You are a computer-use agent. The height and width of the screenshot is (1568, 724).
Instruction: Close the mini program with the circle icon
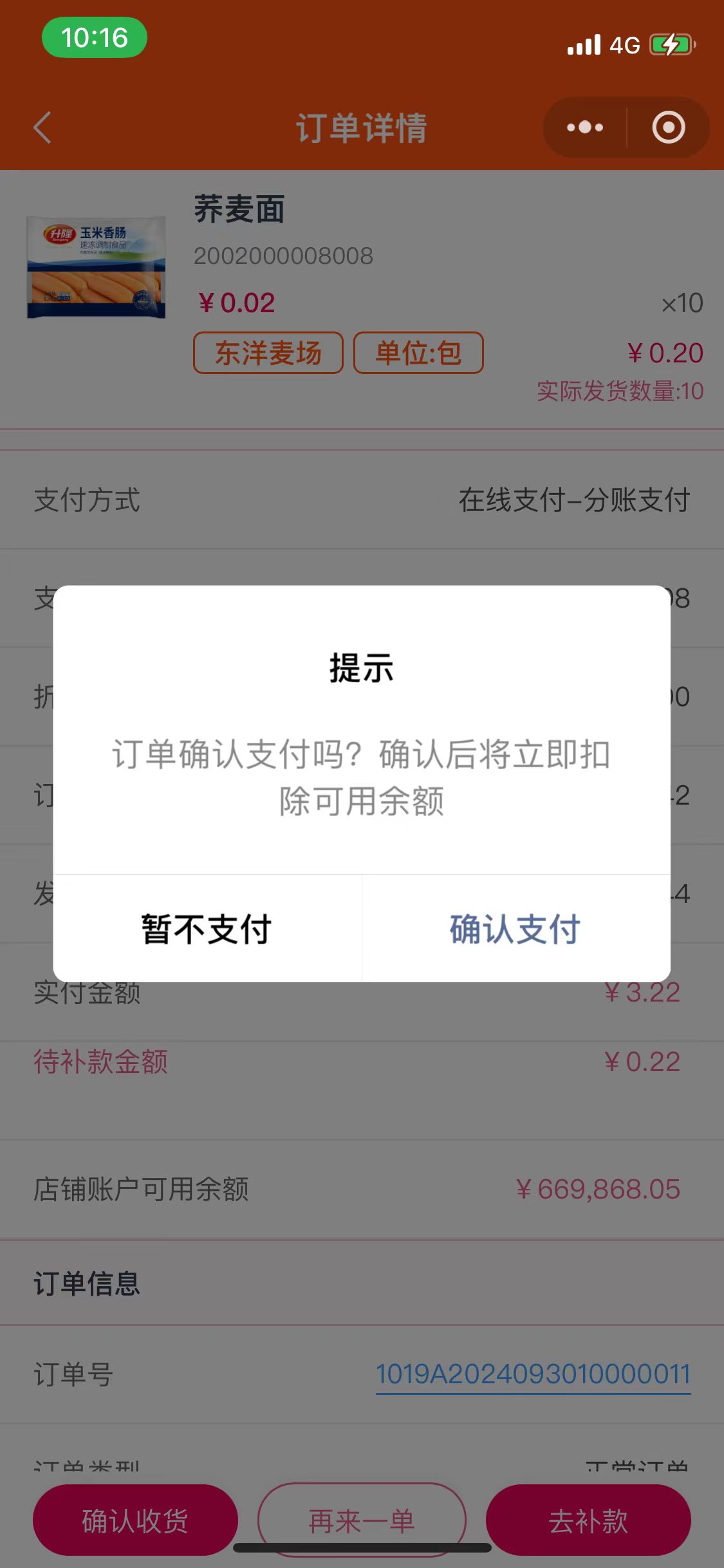click(669, 127)
